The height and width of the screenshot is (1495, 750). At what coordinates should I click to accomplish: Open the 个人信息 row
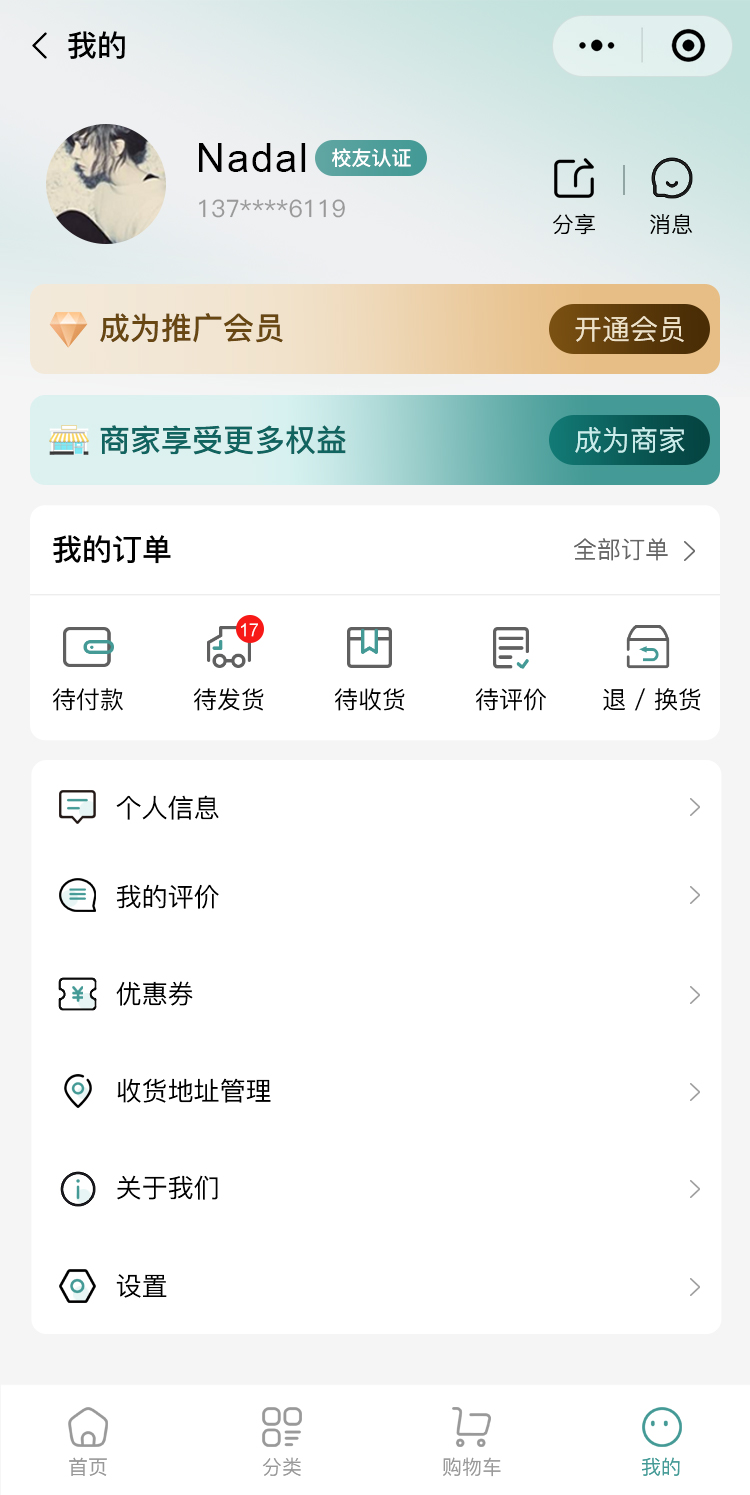pyautogui.click(x=375, y=807)
